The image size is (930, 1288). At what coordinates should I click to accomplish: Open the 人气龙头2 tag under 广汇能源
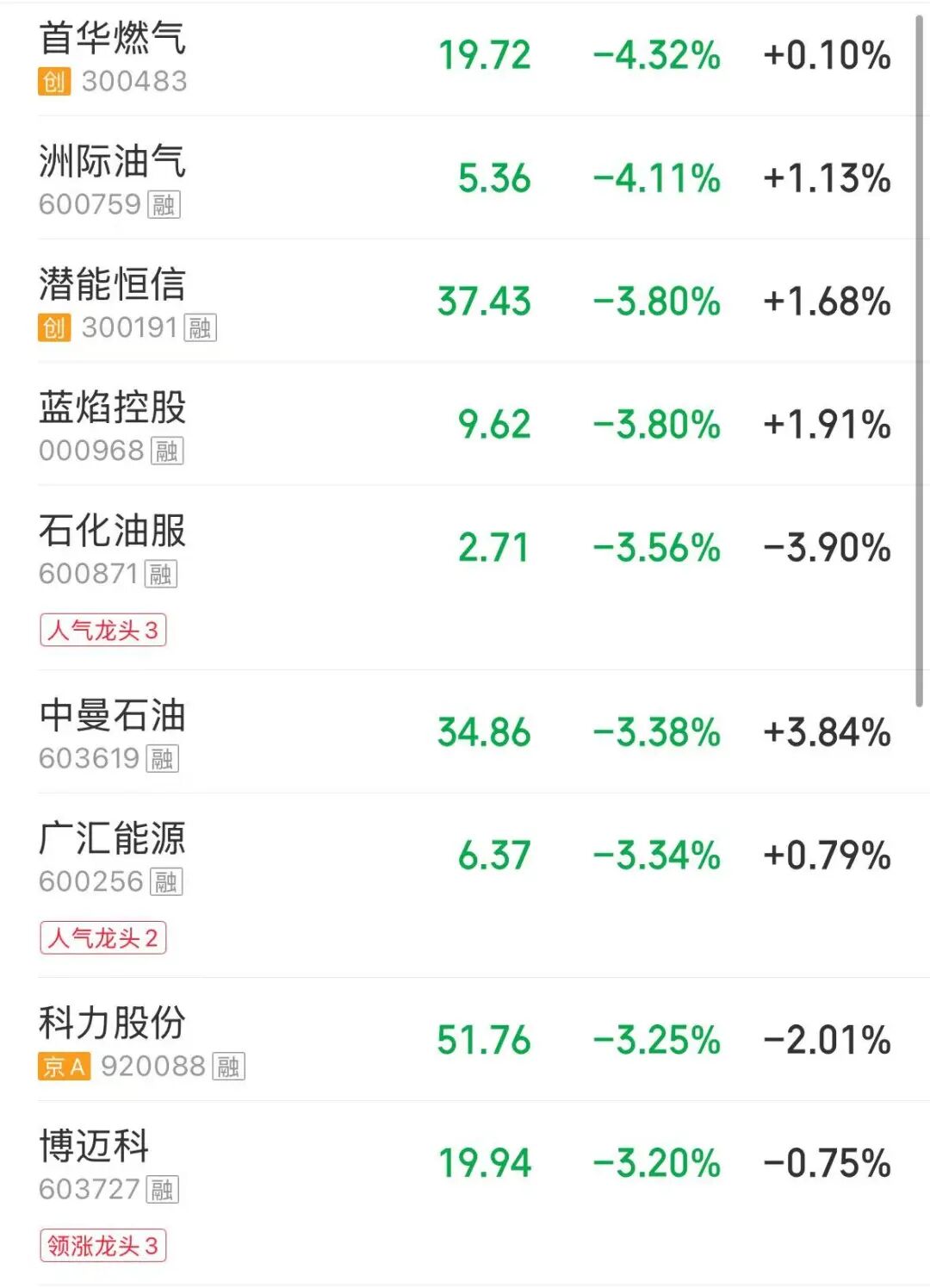[x=105, y=939]
